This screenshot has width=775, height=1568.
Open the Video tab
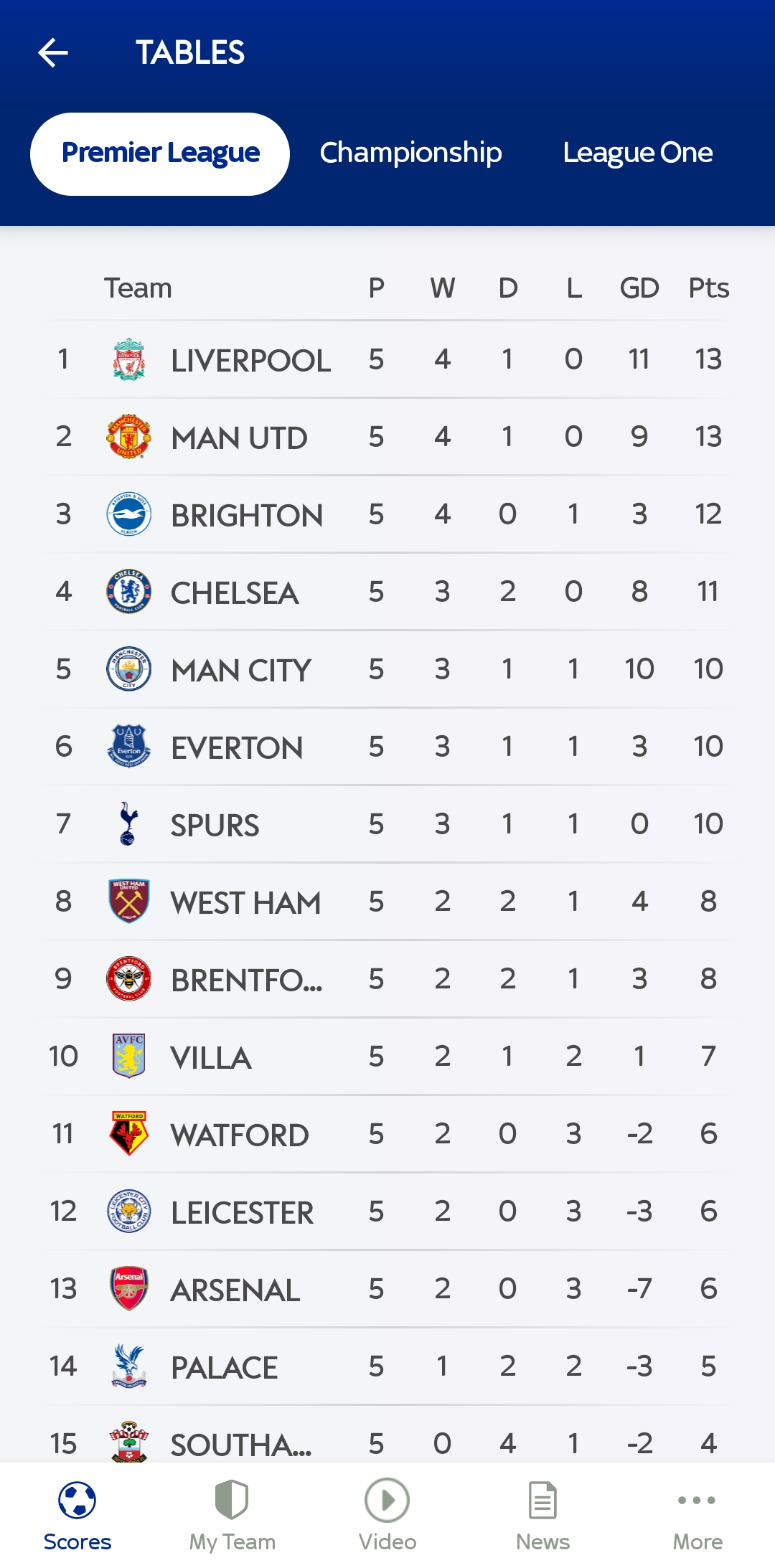tap(387, 1515)
